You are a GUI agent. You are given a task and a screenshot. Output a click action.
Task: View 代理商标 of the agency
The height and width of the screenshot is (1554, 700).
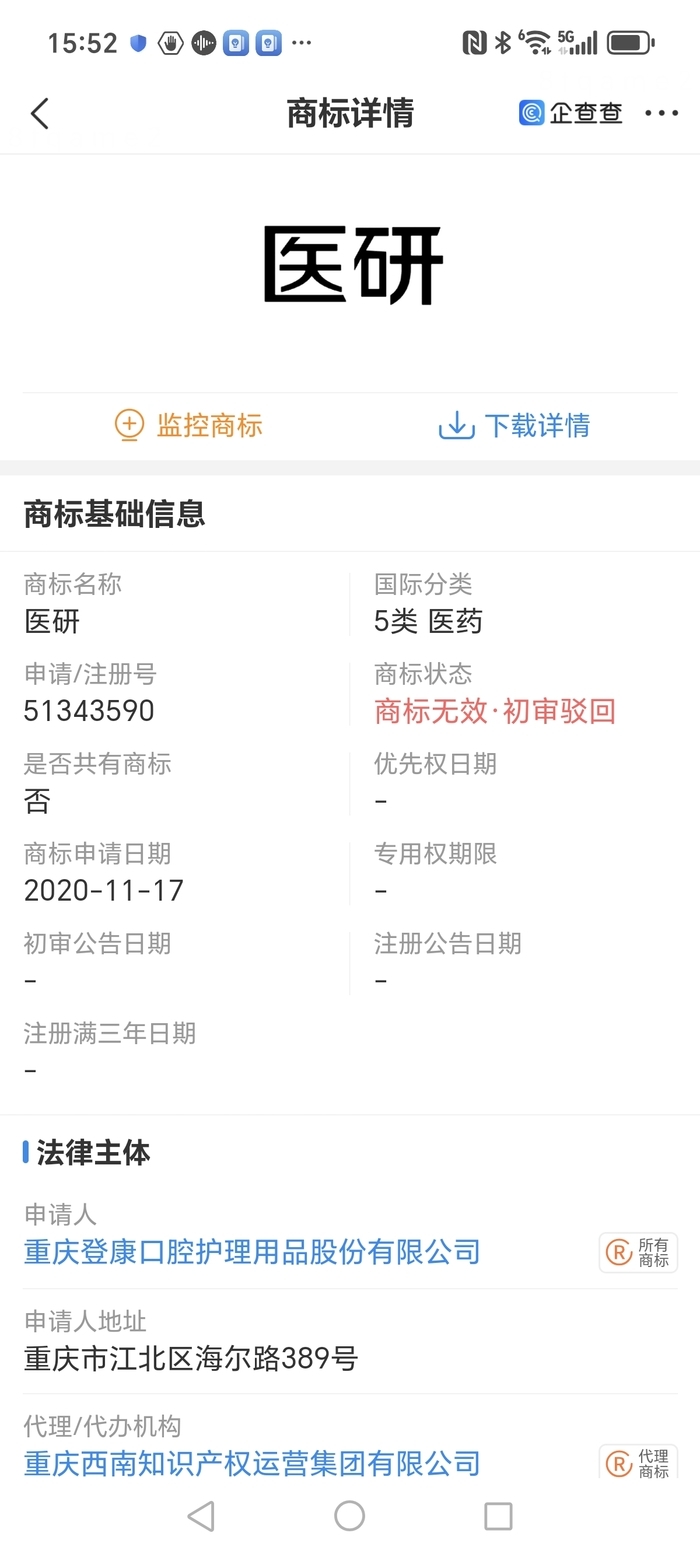[638, 1463]
